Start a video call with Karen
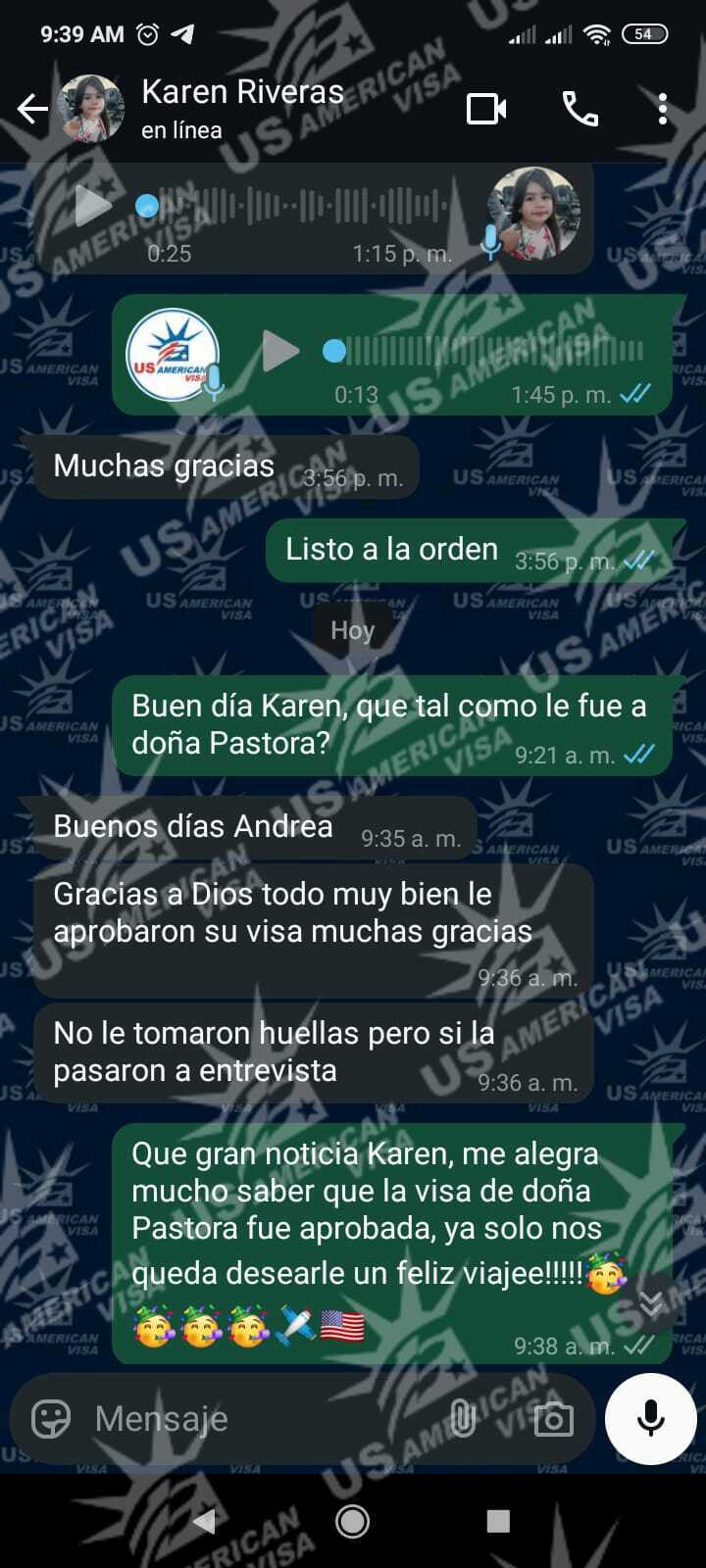The width and height of the screenshot is (706, 1568). (486, 109)
